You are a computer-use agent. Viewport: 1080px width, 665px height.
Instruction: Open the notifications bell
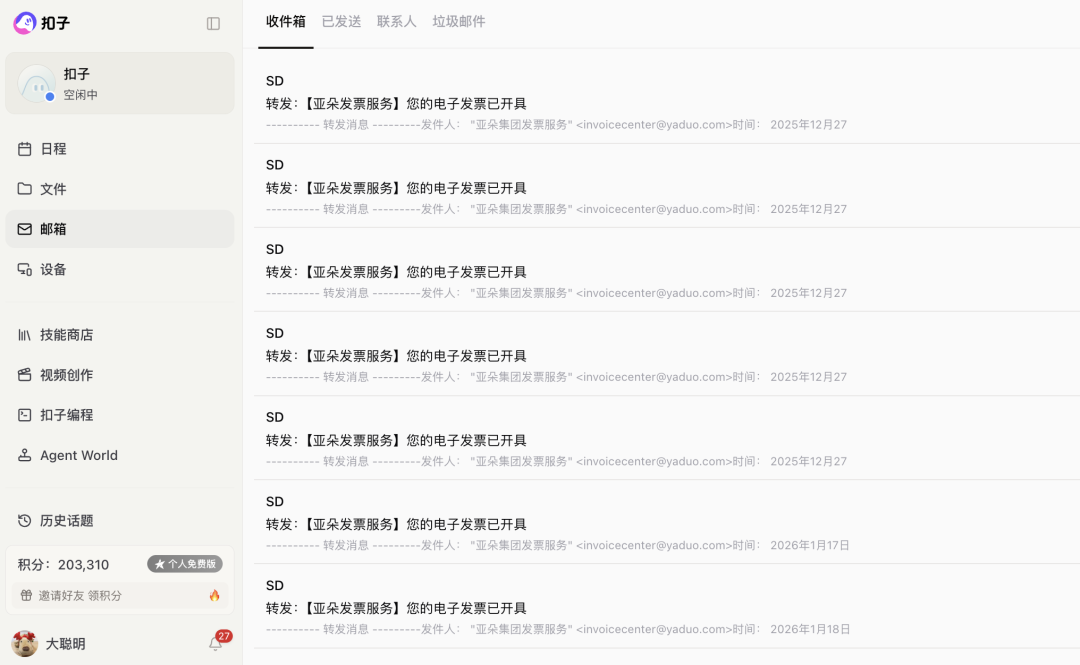pos(215,643)
